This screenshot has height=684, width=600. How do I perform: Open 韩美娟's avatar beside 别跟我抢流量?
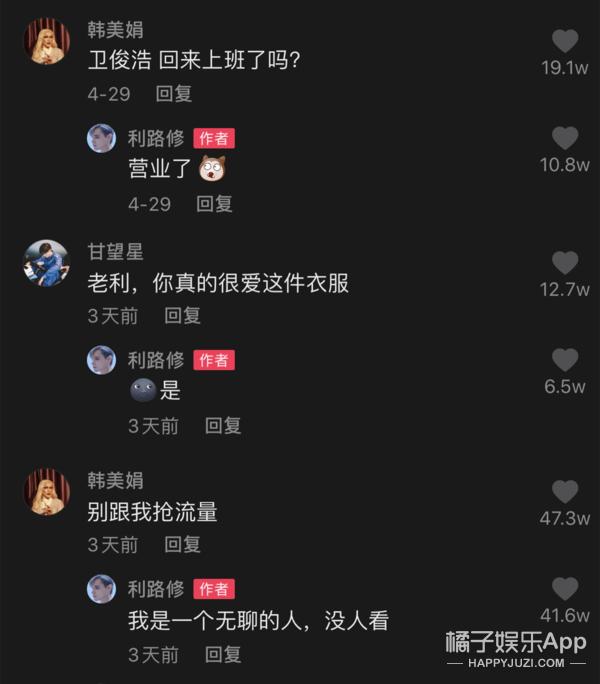tap(46, 492)
